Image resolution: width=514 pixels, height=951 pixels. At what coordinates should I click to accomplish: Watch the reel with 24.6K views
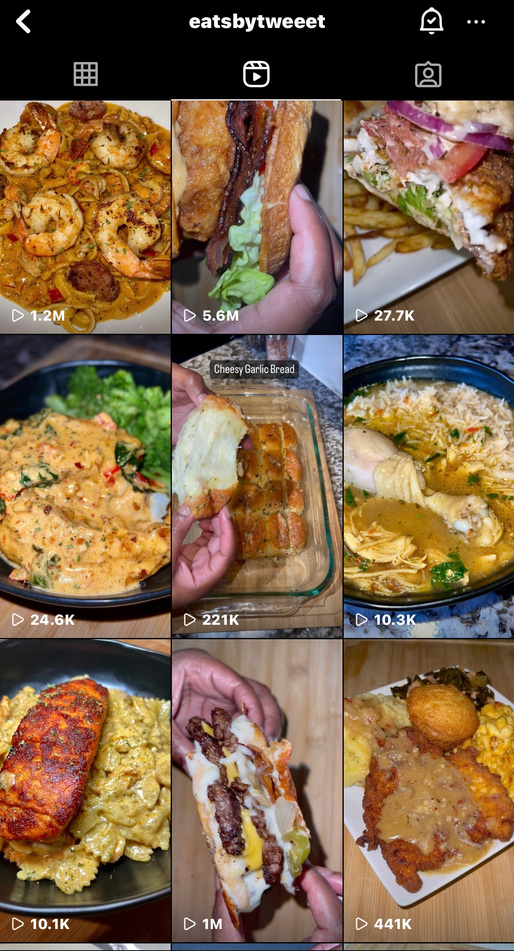point(85,486)
